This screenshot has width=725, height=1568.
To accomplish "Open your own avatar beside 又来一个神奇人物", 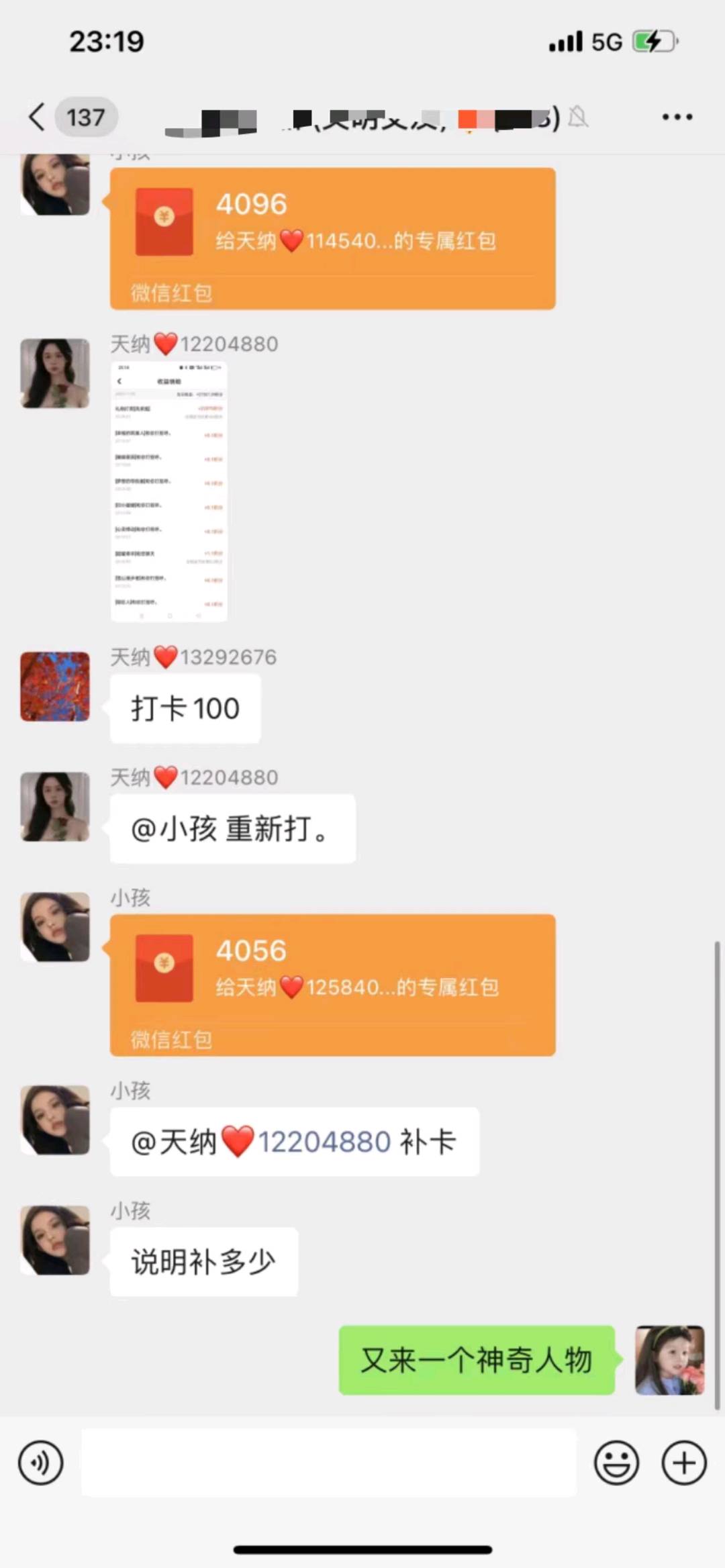I will point(669,1360).
